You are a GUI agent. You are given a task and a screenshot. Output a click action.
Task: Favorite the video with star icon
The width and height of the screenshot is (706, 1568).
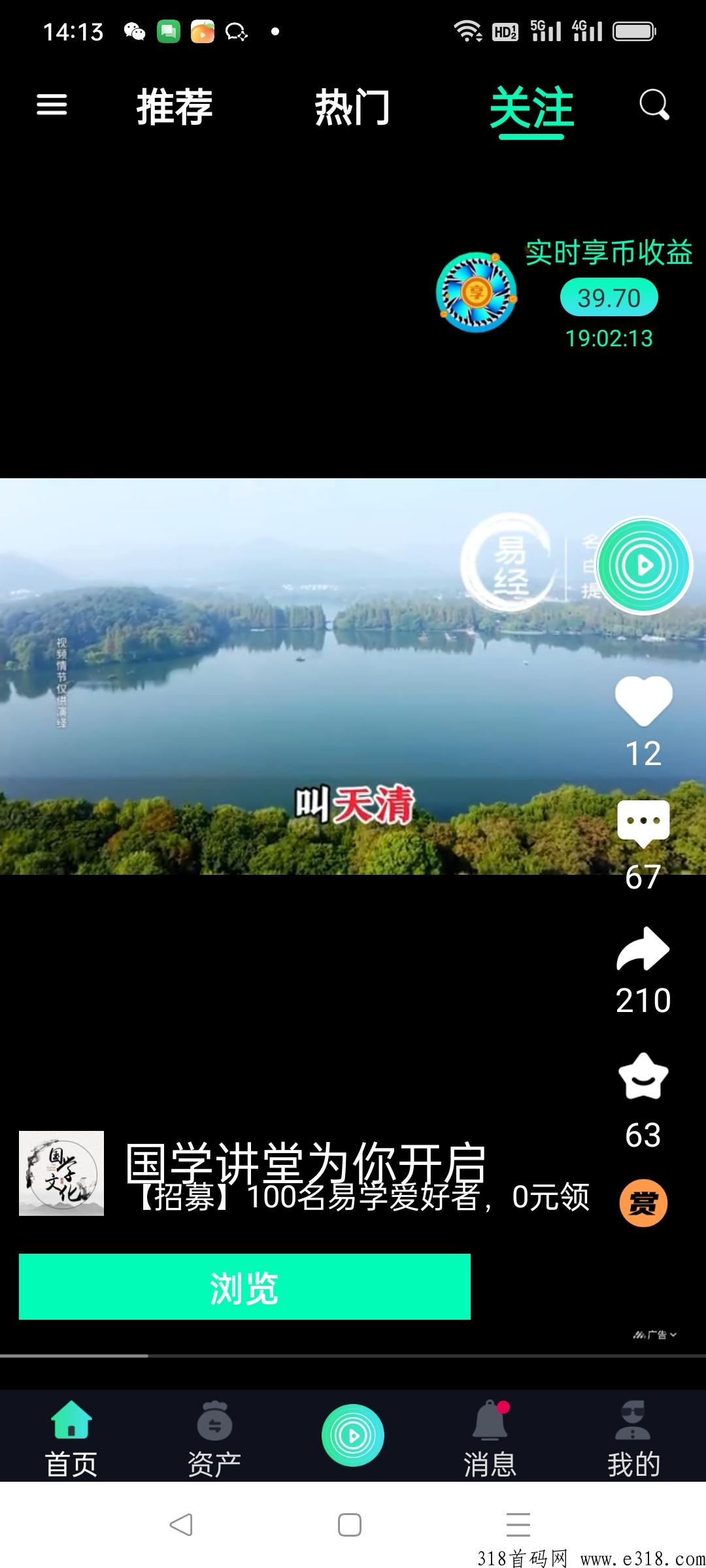[643, 1076]
